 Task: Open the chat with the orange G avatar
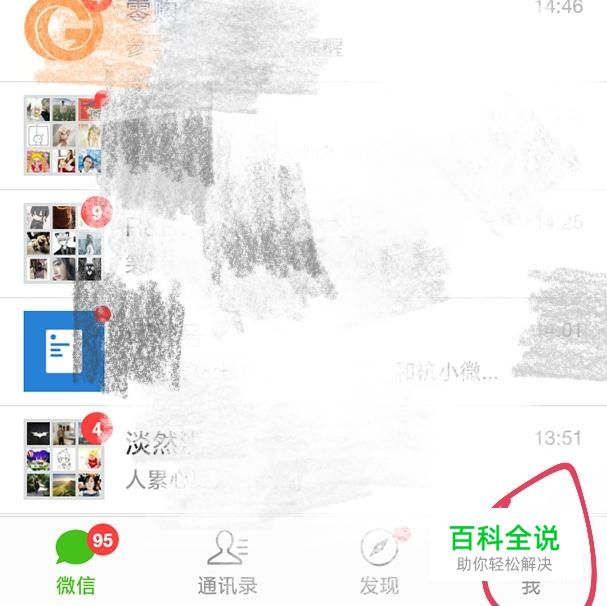coord(300,30)
